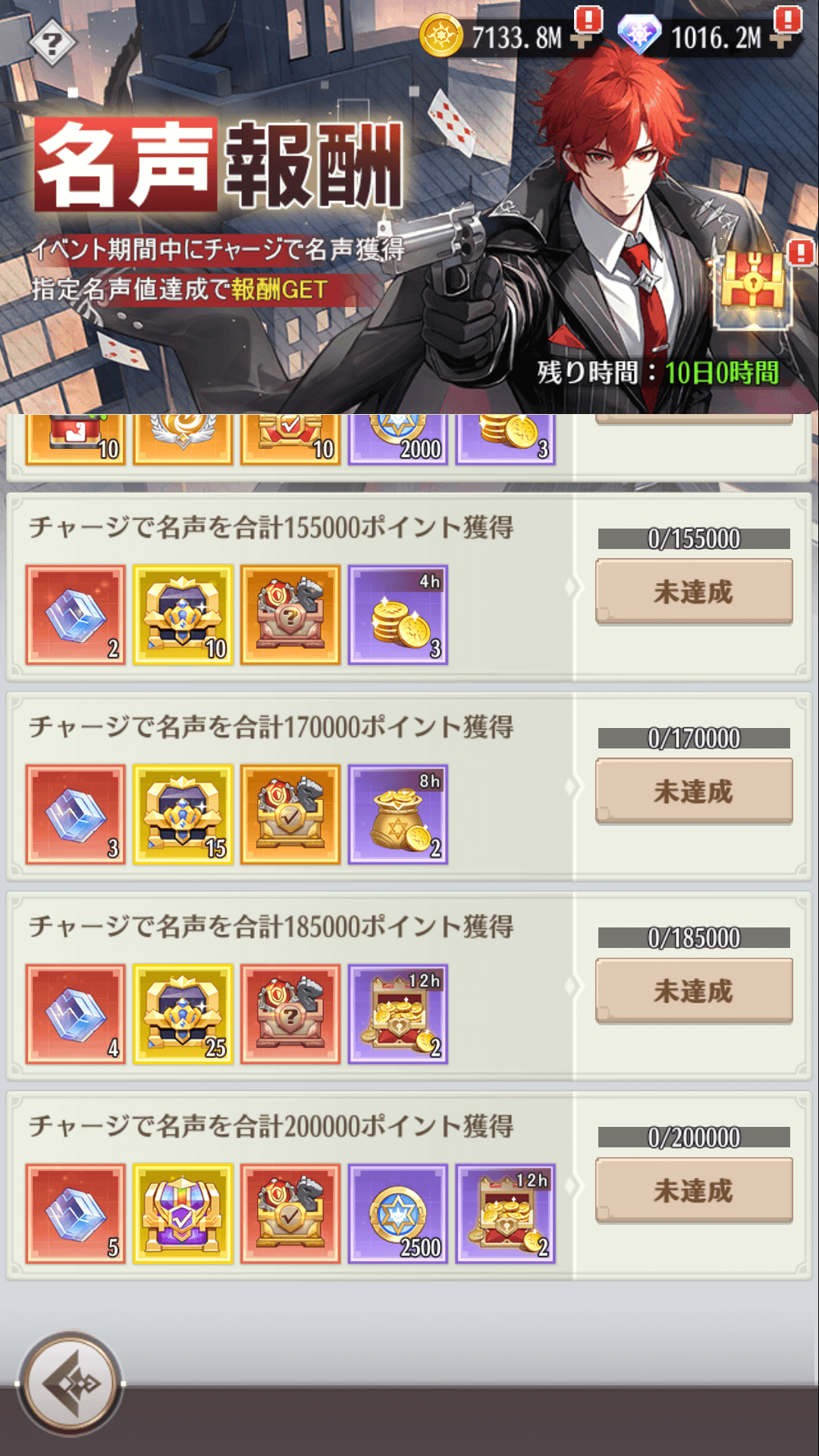
Task: View 2500 star coin reward
Action: [398, 1213]
